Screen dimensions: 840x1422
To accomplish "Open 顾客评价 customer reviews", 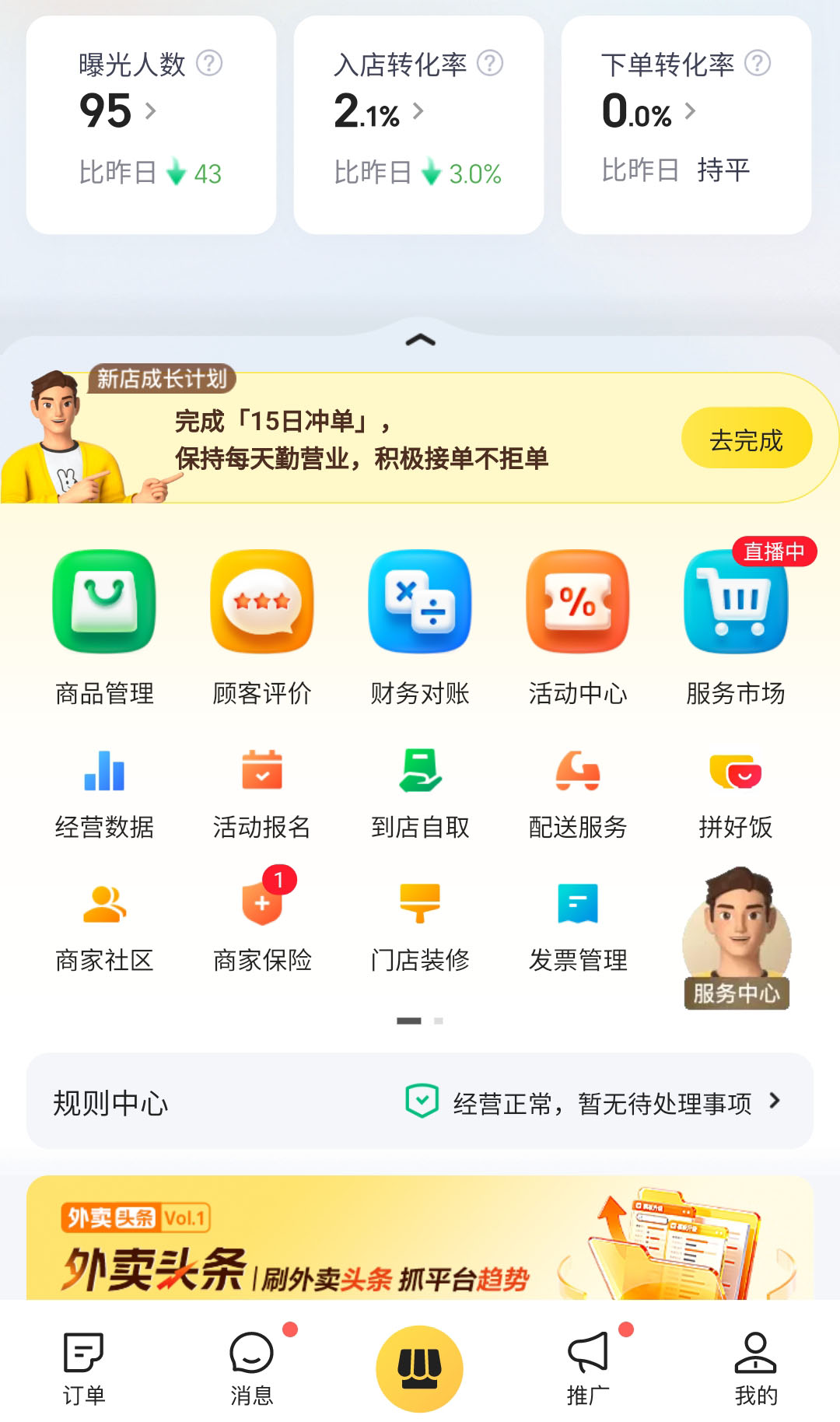I will point(262,626).
